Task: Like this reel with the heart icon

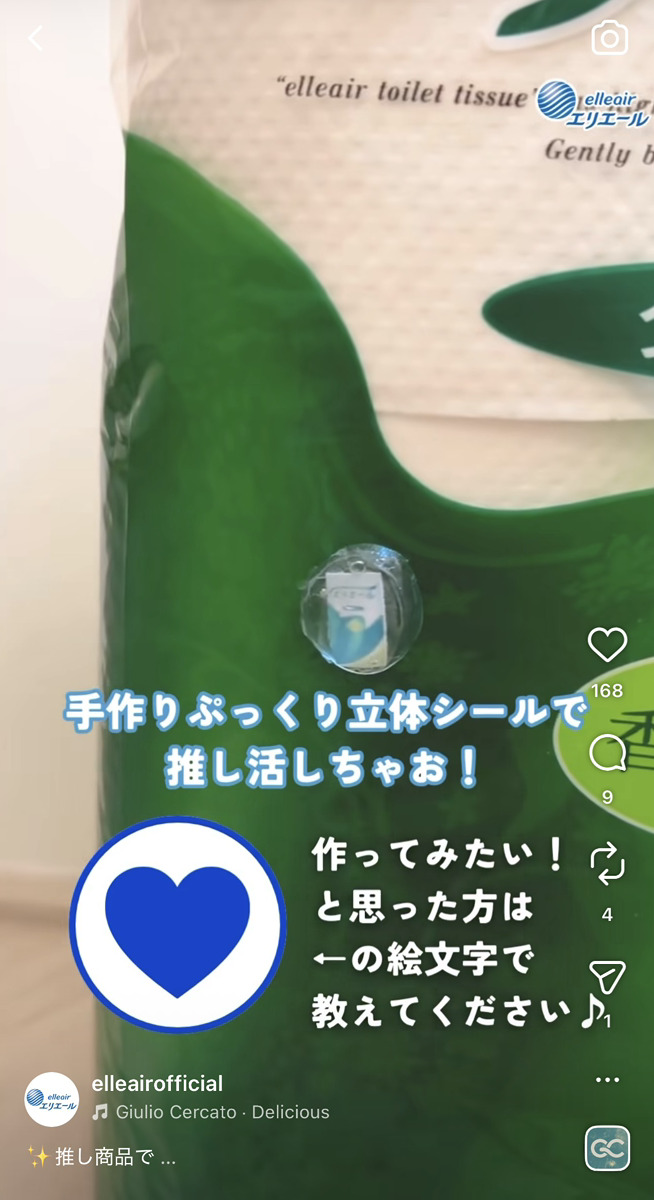Action: (607, 646)
